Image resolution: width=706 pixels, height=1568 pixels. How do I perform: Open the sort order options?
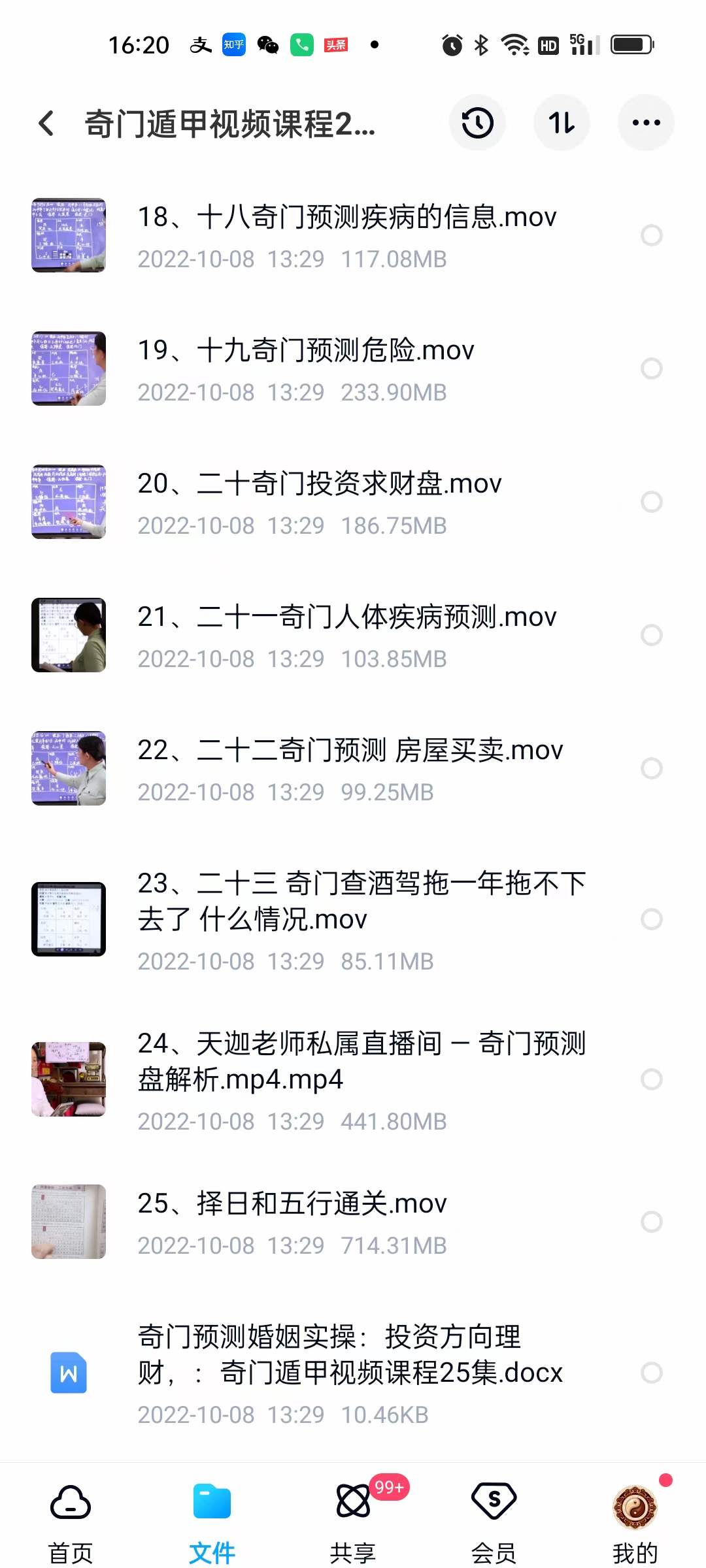click(x=562, y=123)
